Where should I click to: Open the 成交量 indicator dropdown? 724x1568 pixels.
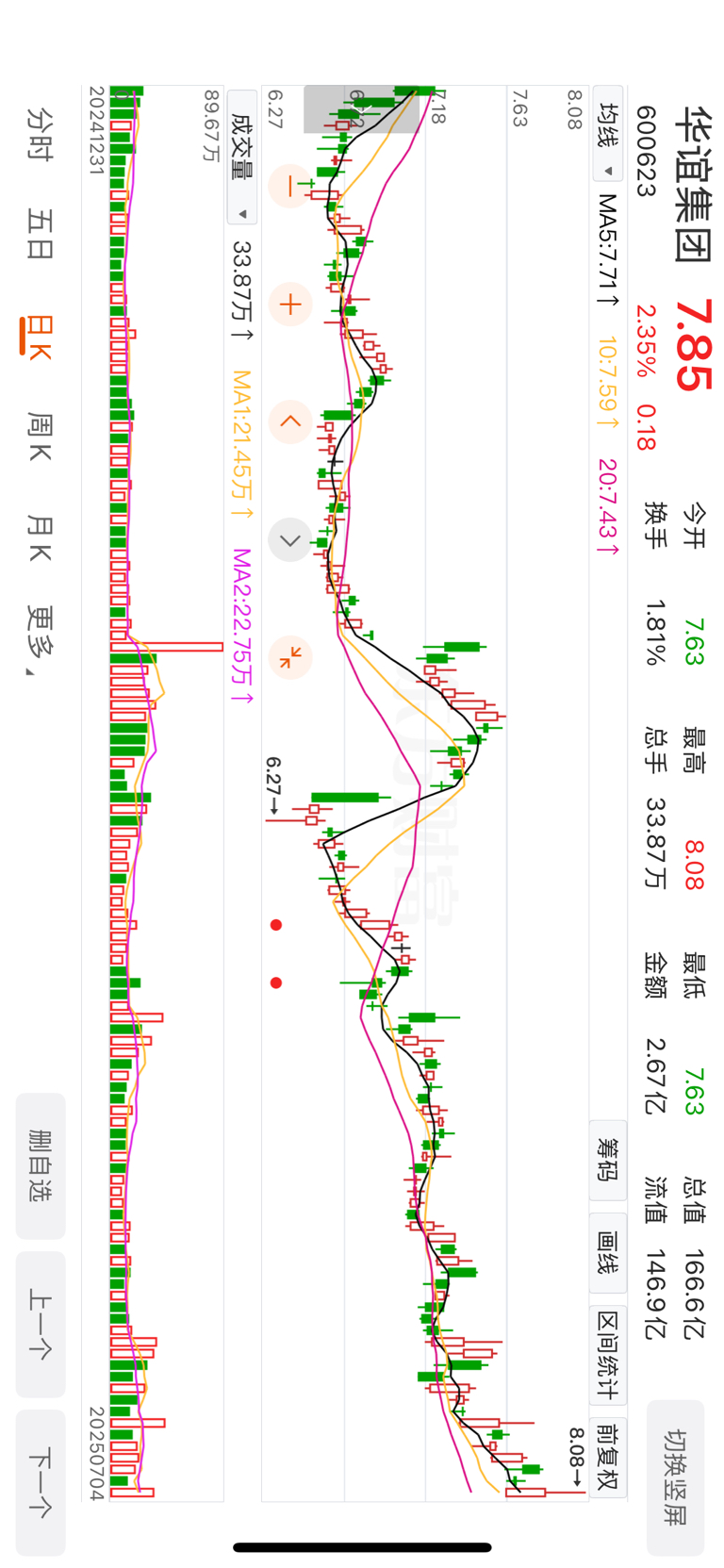[242, 156]
